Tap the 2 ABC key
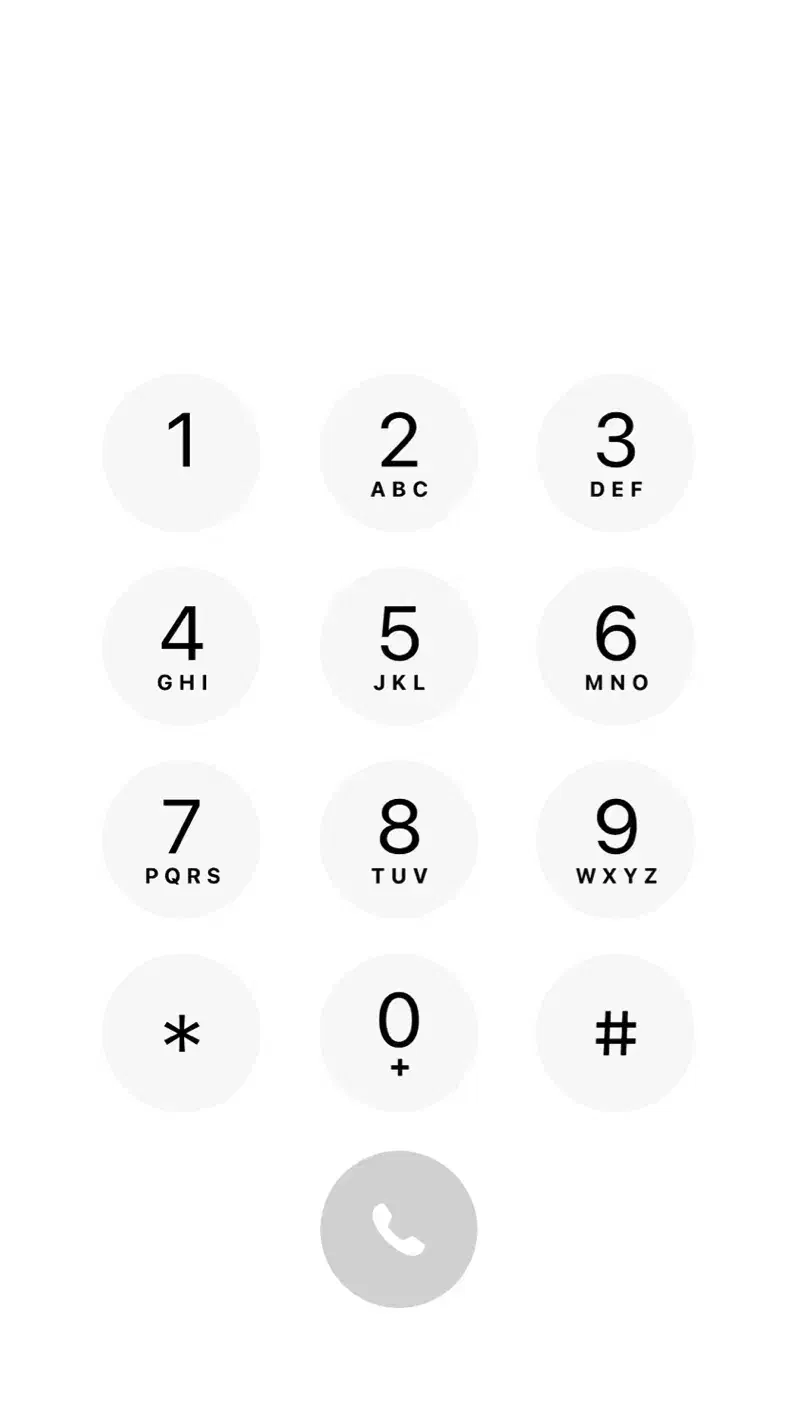This screenshot has width=797, height=1426. (x=399, y=452)
